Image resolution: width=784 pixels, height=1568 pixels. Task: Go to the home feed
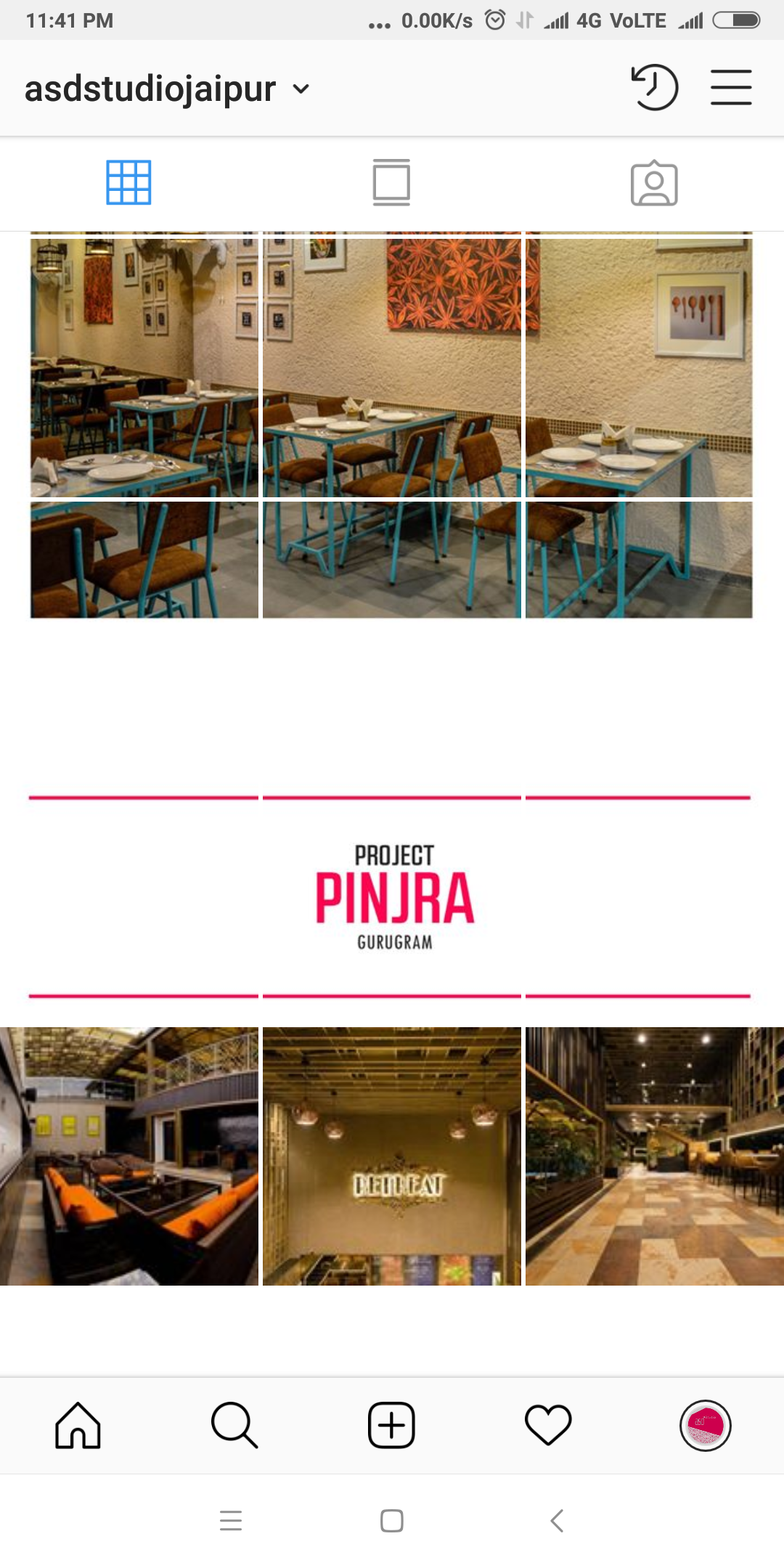[x=78, y=1426]
